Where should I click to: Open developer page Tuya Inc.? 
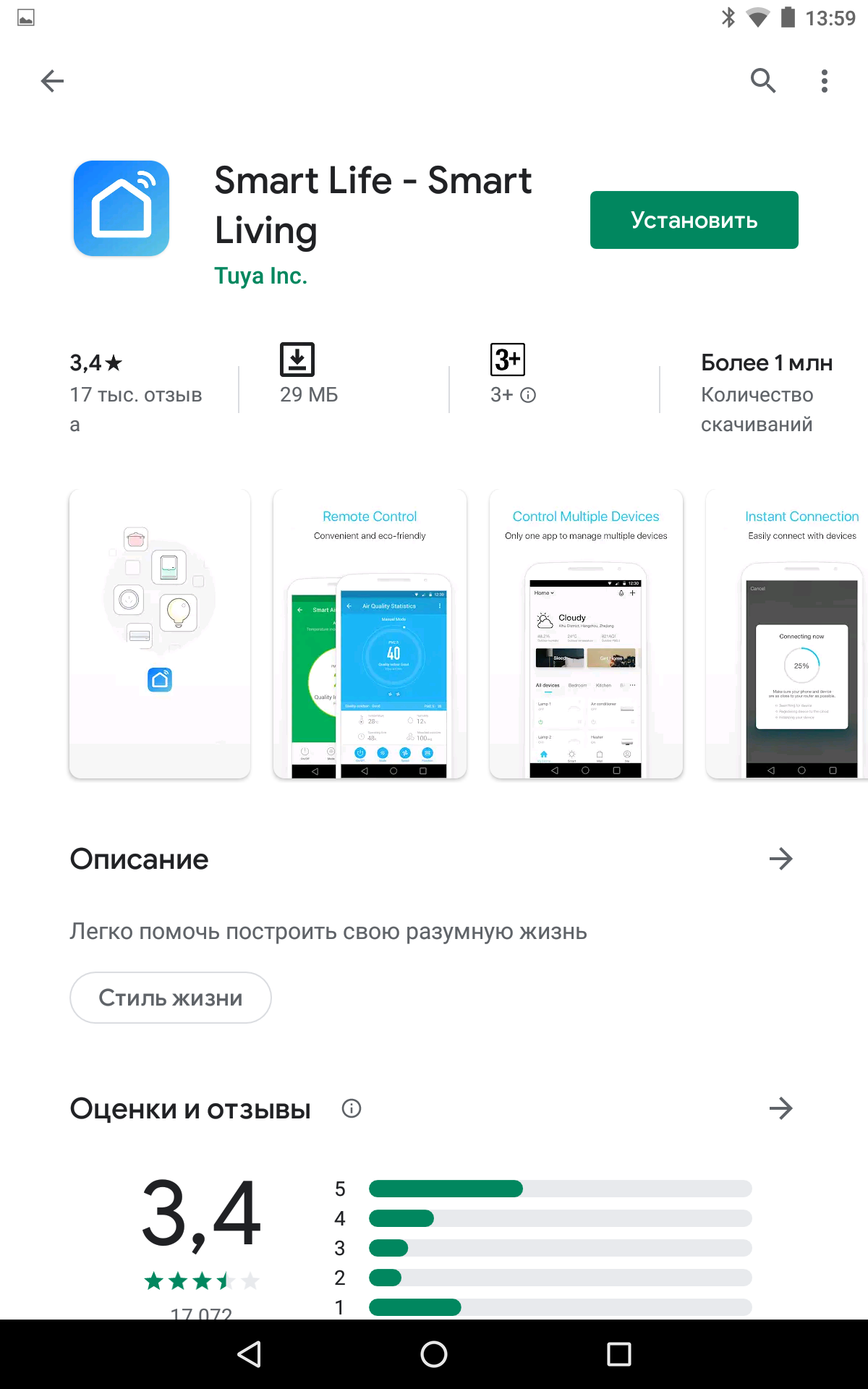click(260, 276)
